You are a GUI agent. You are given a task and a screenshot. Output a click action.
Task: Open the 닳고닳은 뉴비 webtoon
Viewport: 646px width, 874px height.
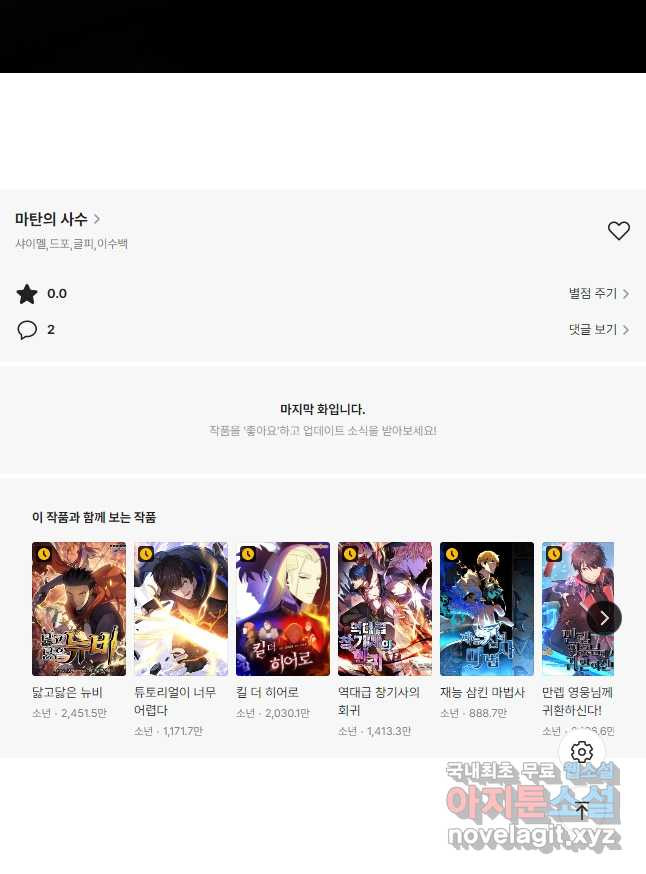point(79,609)
